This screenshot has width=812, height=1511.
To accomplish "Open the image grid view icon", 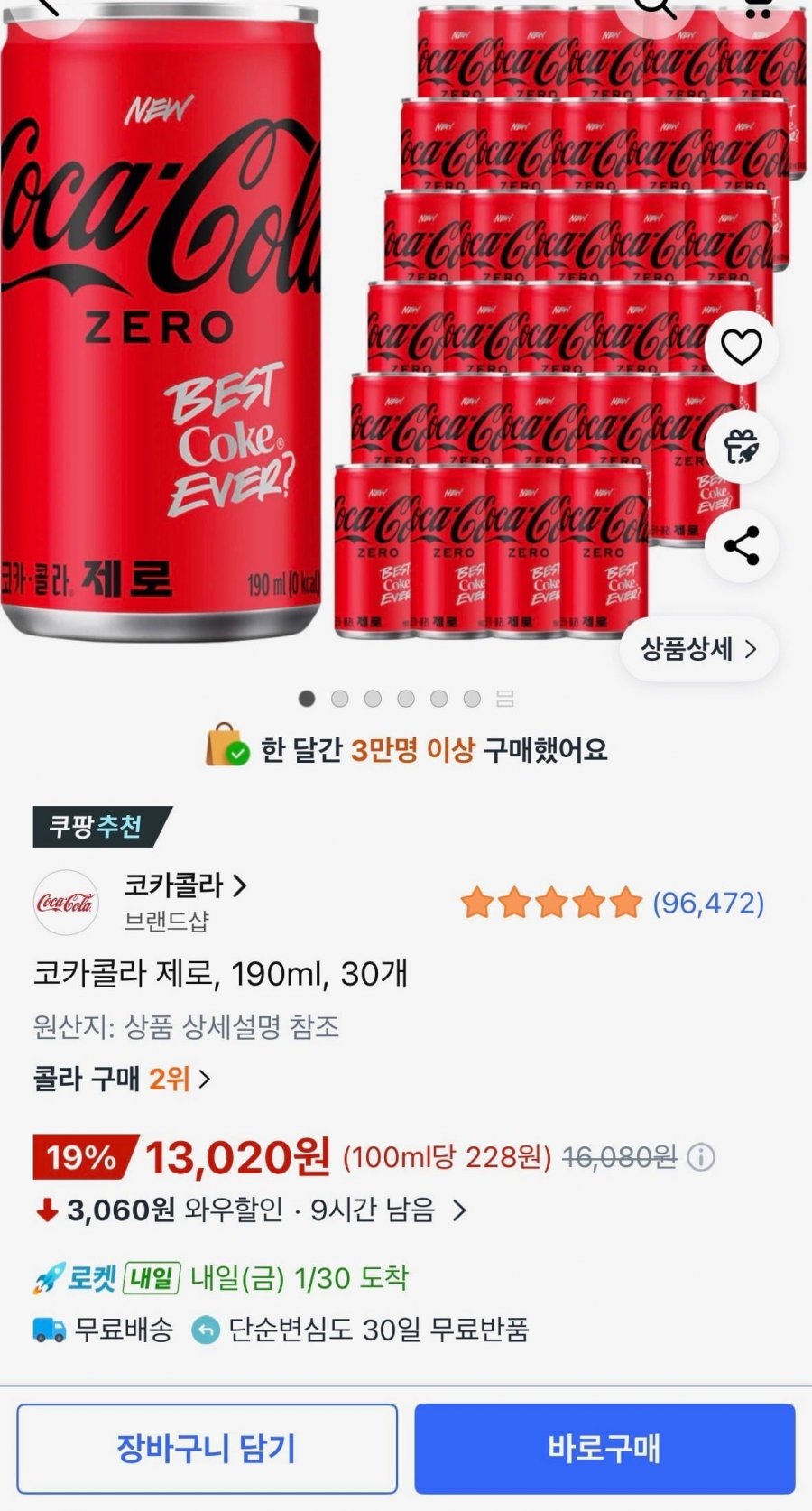I will (x=505, y=699).
